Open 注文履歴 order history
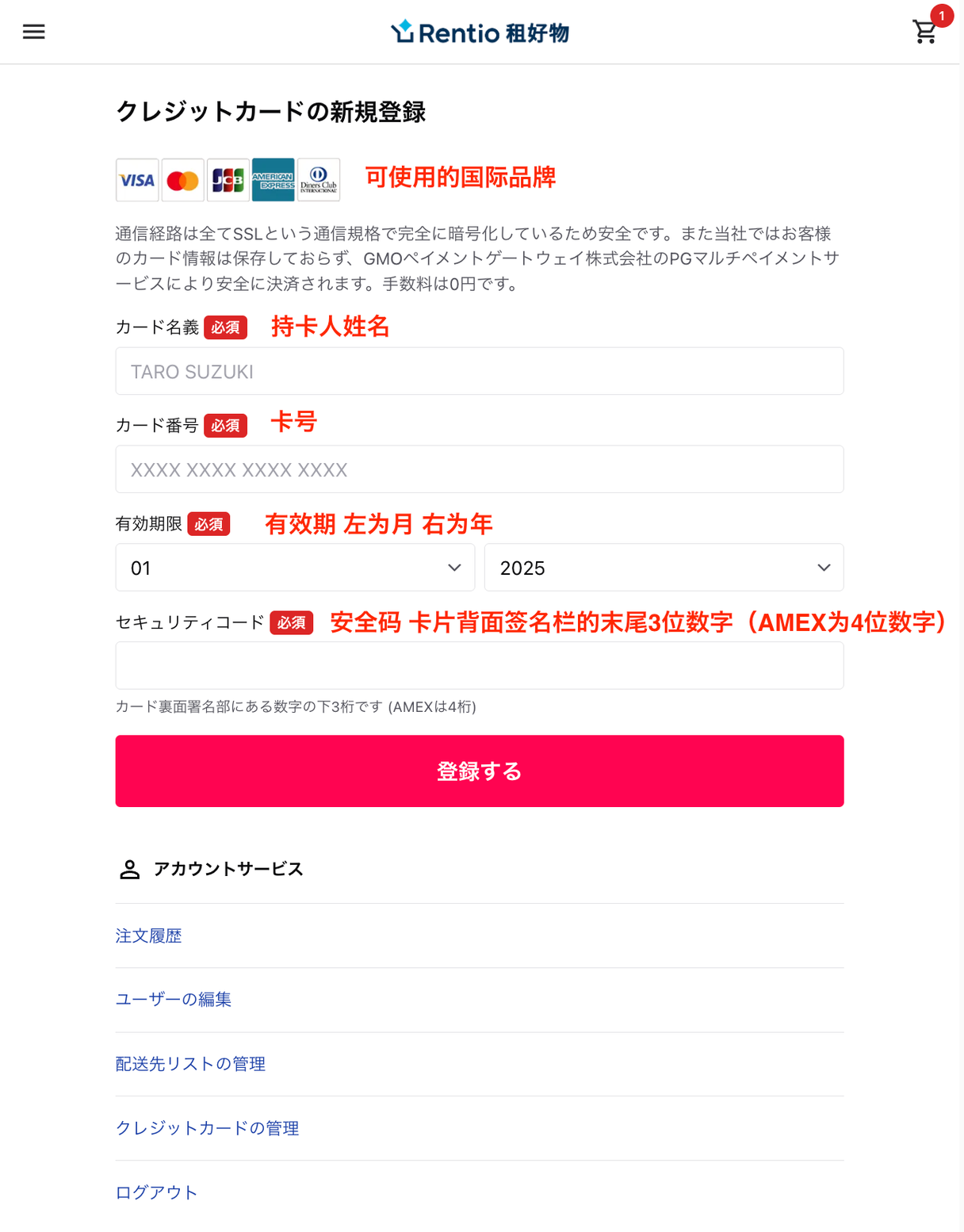 coord(148,935)
